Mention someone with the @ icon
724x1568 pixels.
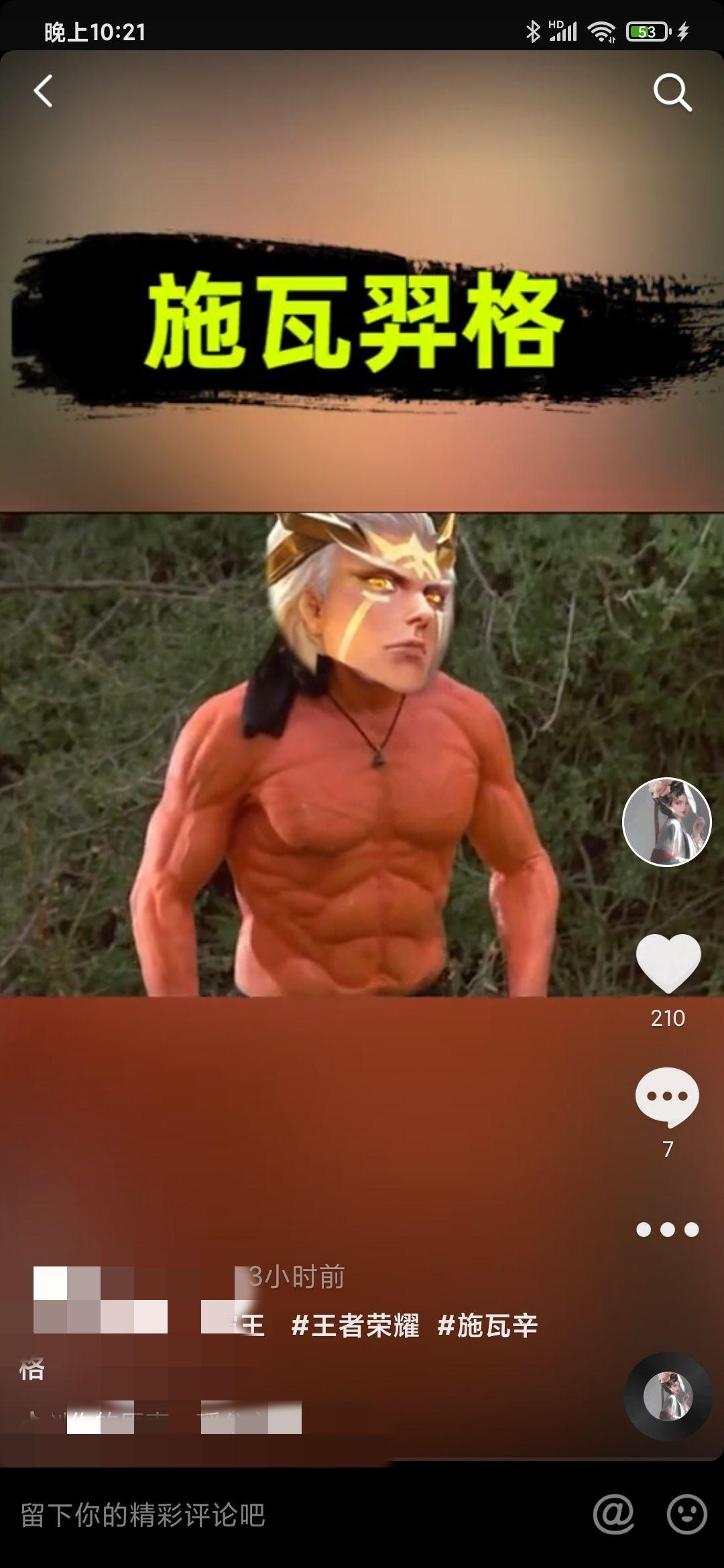point(613,1514)
